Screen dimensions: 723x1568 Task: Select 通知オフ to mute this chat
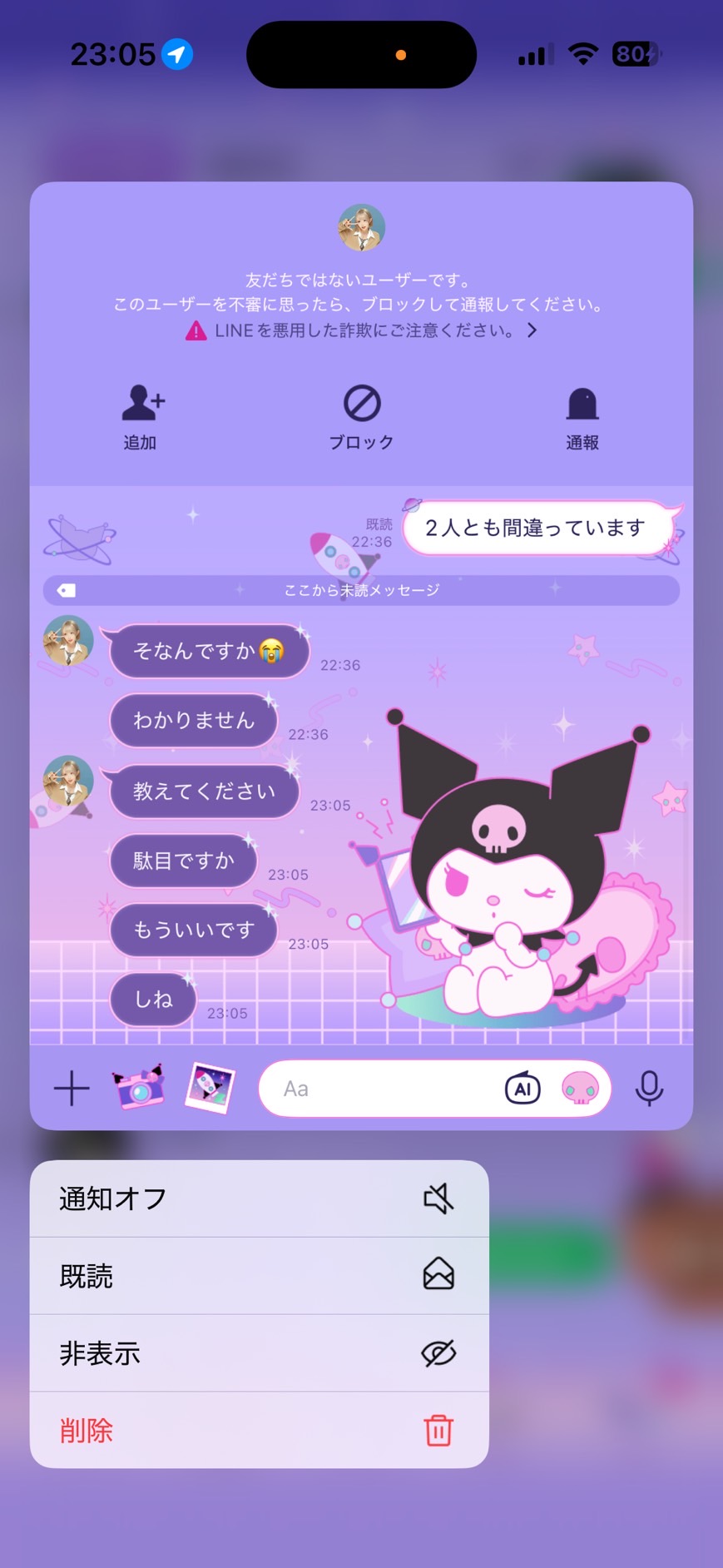258,1198
